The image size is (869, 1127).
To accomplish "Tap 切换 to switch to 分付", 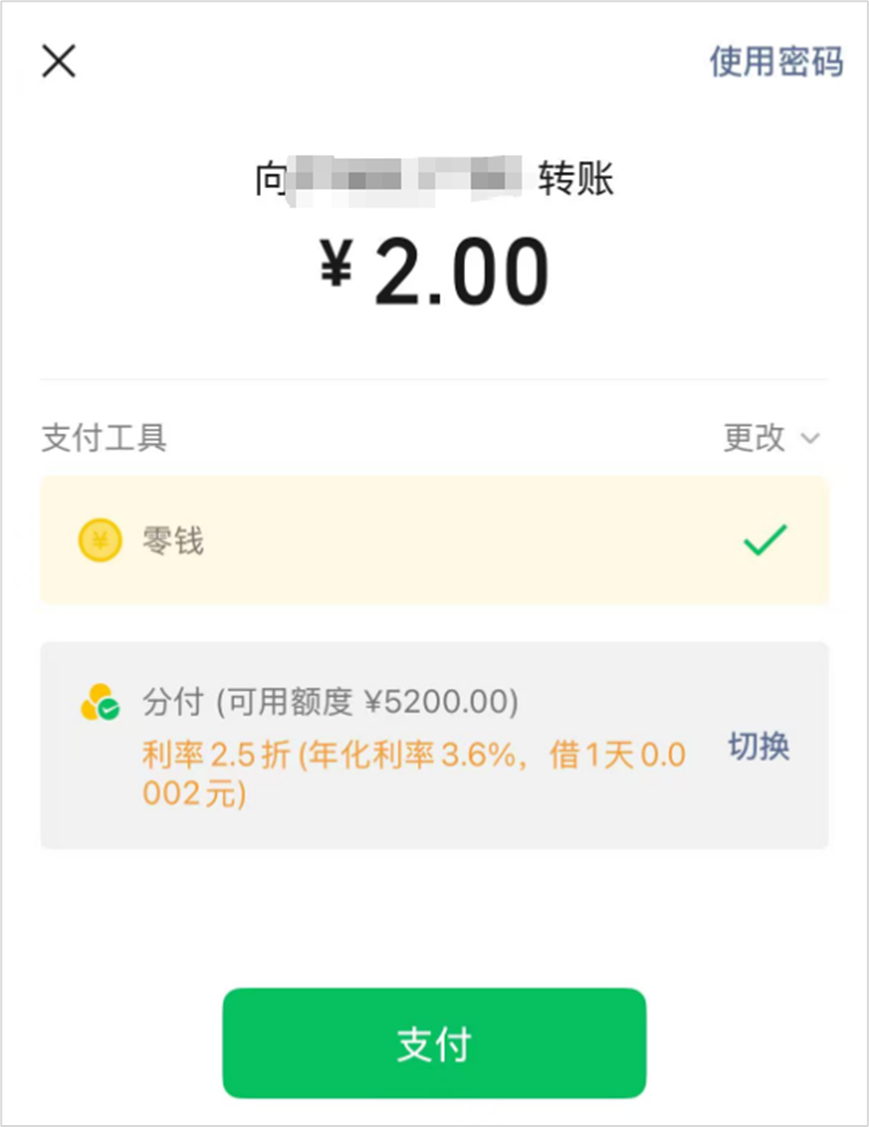I will click(x=758, y=746).
